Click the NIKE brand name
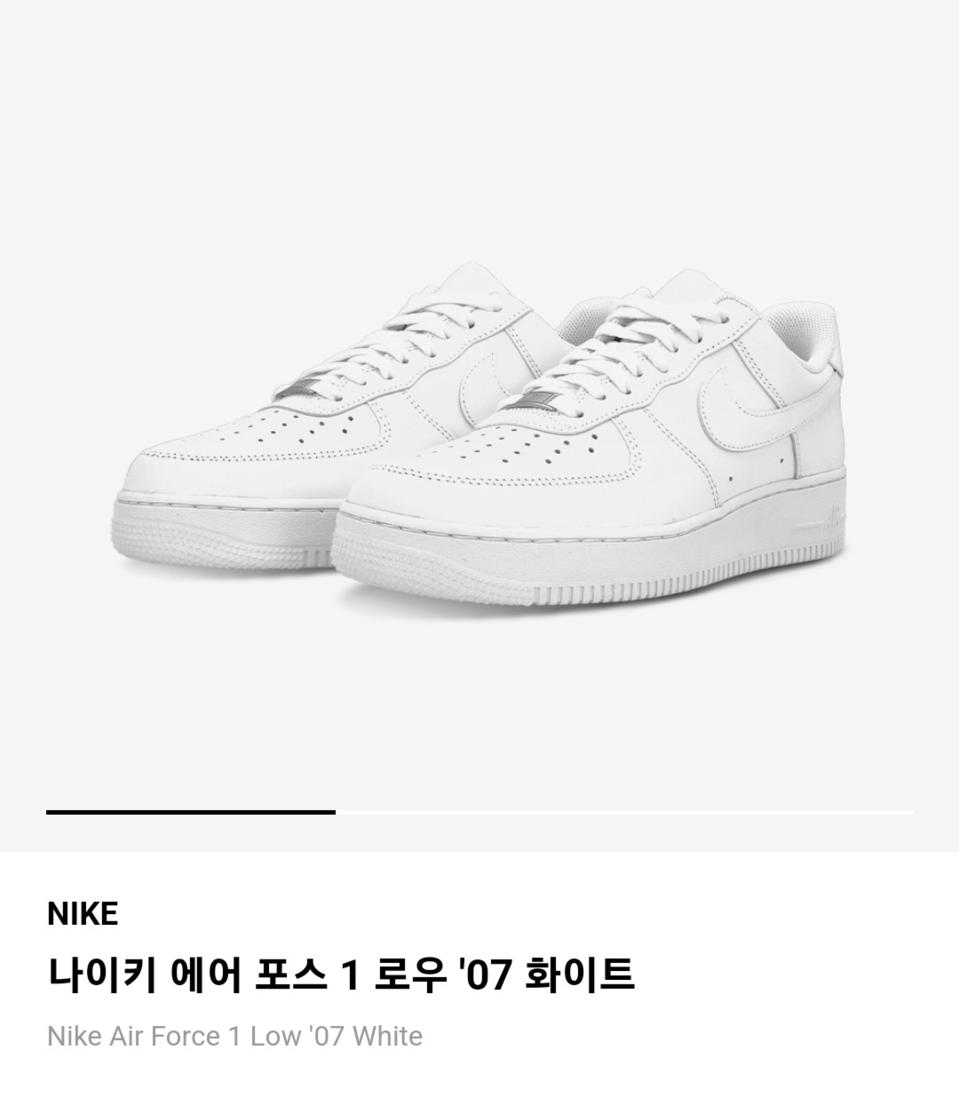 click(83, 912)
